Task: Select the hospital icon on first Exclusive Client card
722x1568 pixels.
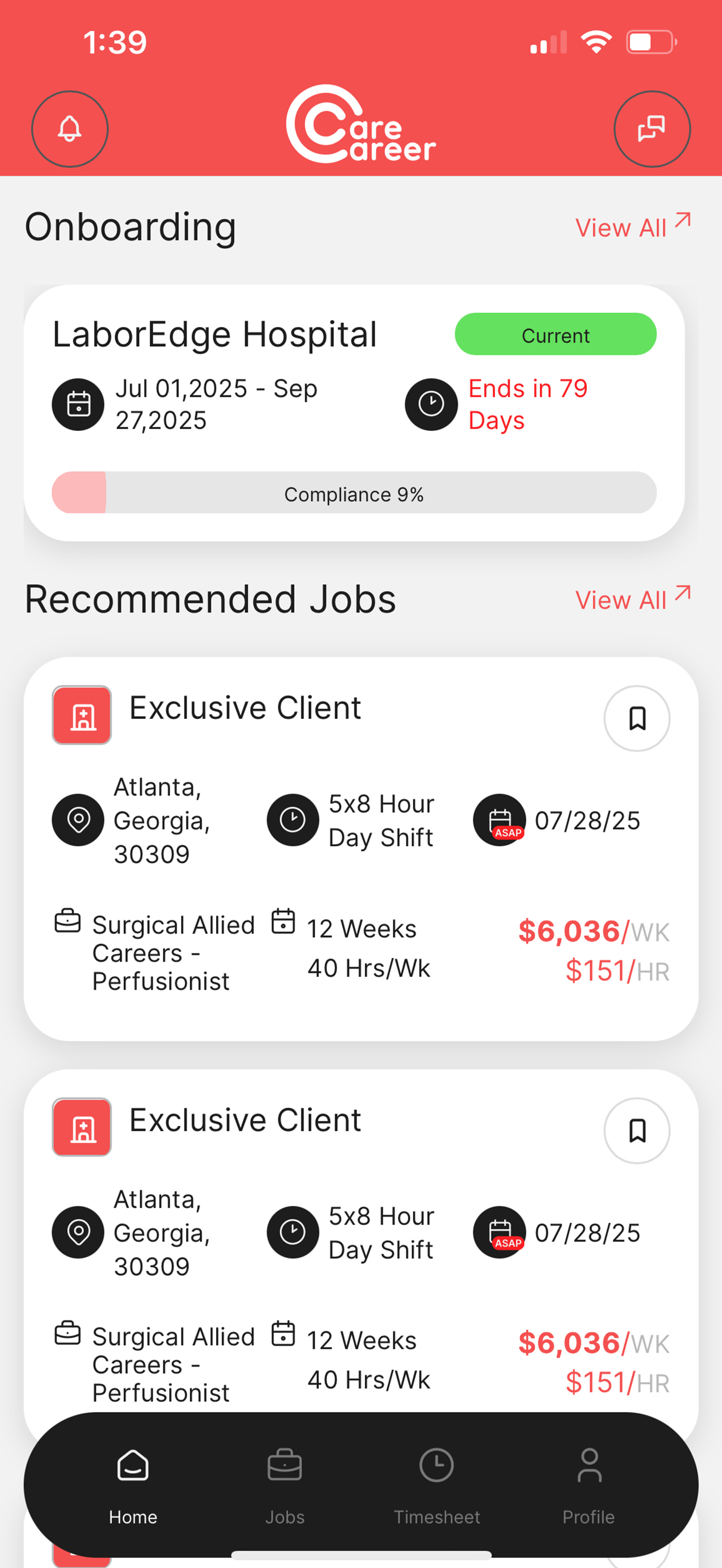Action: [x=81, y=715]
